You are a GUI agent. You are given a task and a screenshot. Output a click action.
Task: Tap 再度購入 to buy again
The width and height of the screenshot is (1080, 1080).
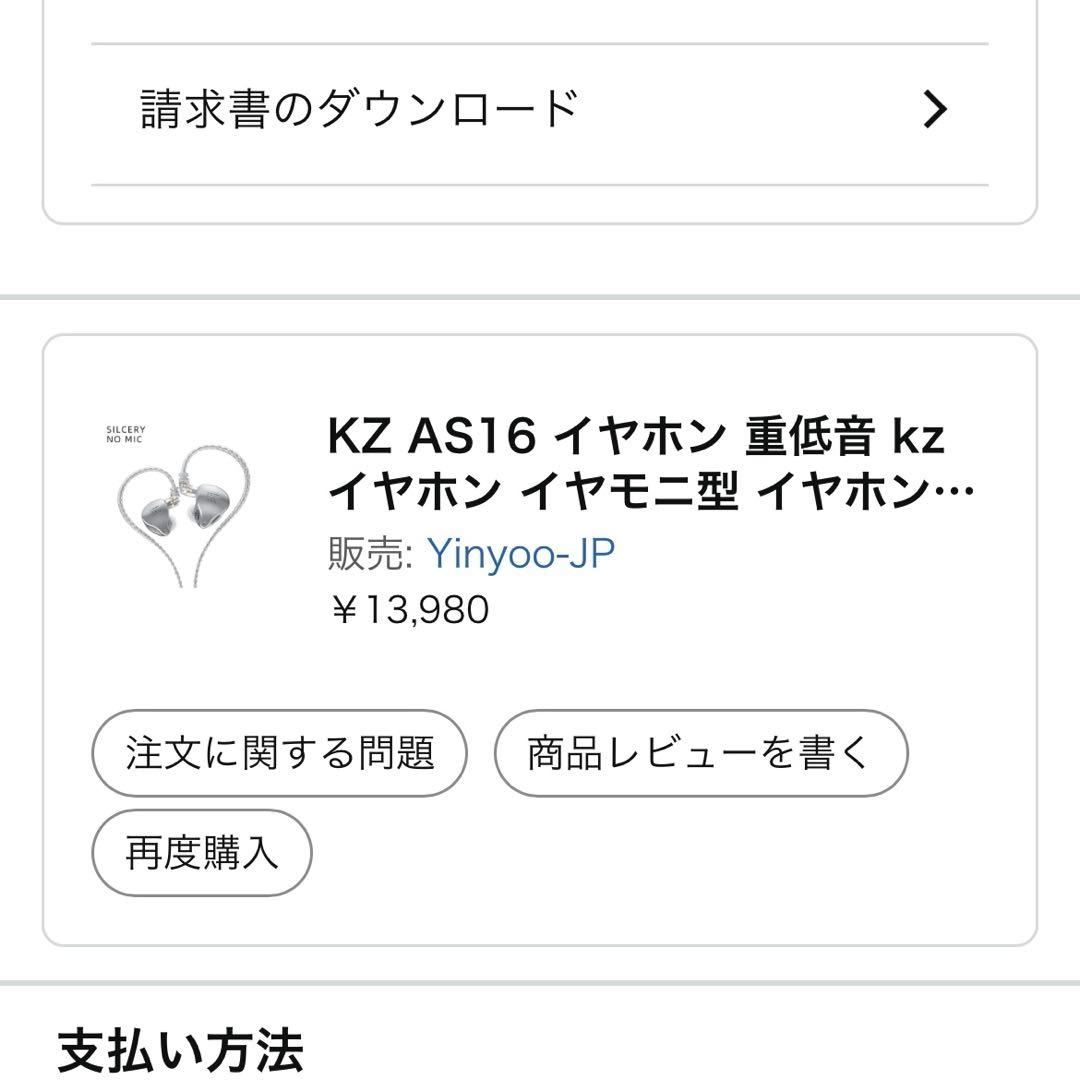(x=202, y=853)
